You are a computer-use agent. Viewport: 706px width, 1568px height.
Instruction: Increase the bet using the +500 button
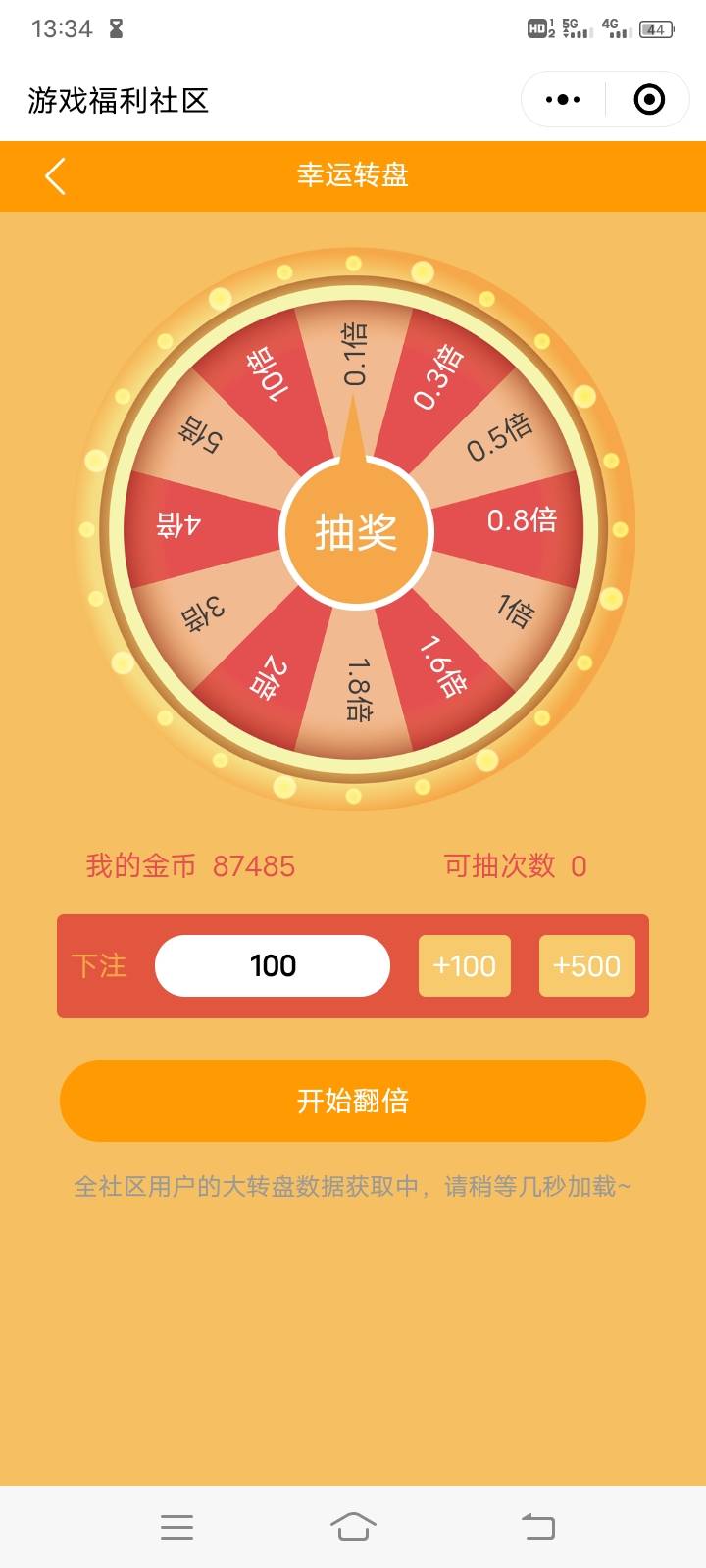pyautogui.click(x=586, y=966)
